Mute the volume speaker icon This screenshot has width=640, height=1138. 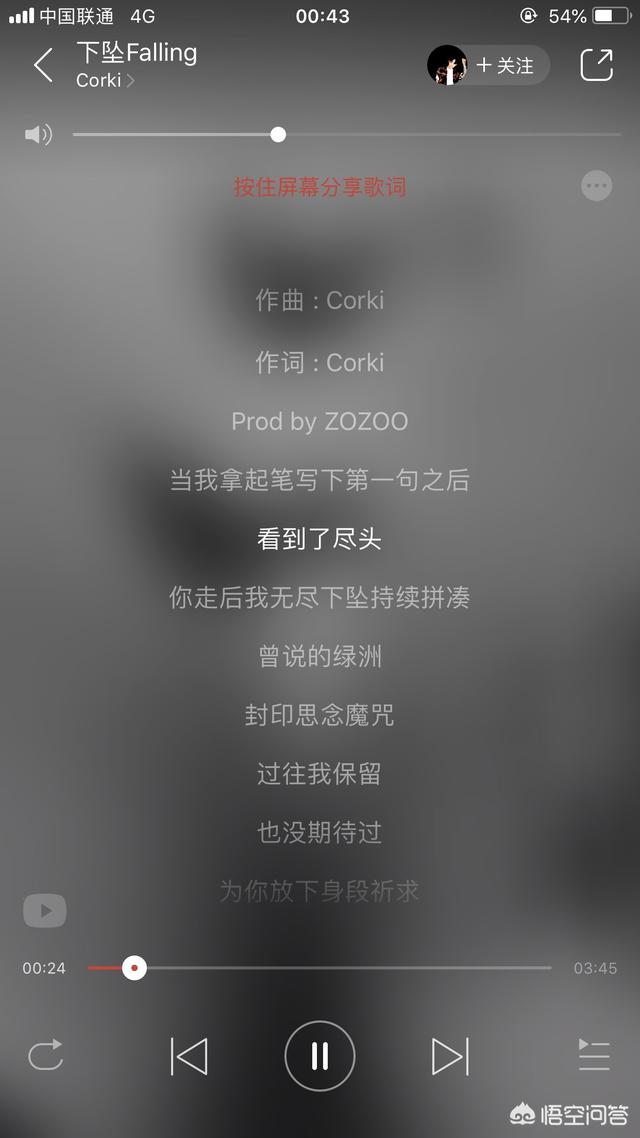click(x=38, y=134)
